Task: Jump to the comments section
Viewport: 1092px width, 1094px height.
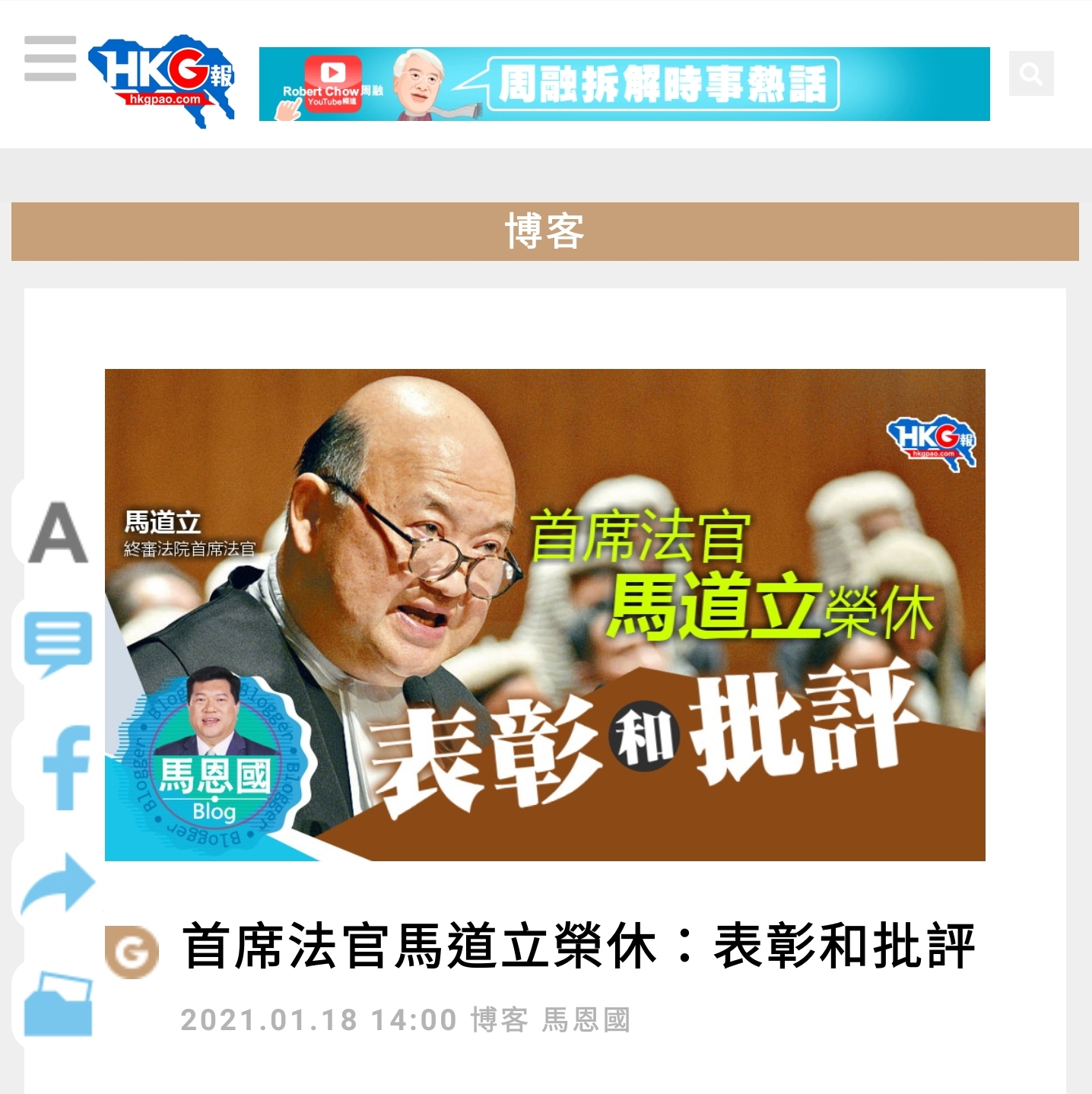Action: pos(58,643)
